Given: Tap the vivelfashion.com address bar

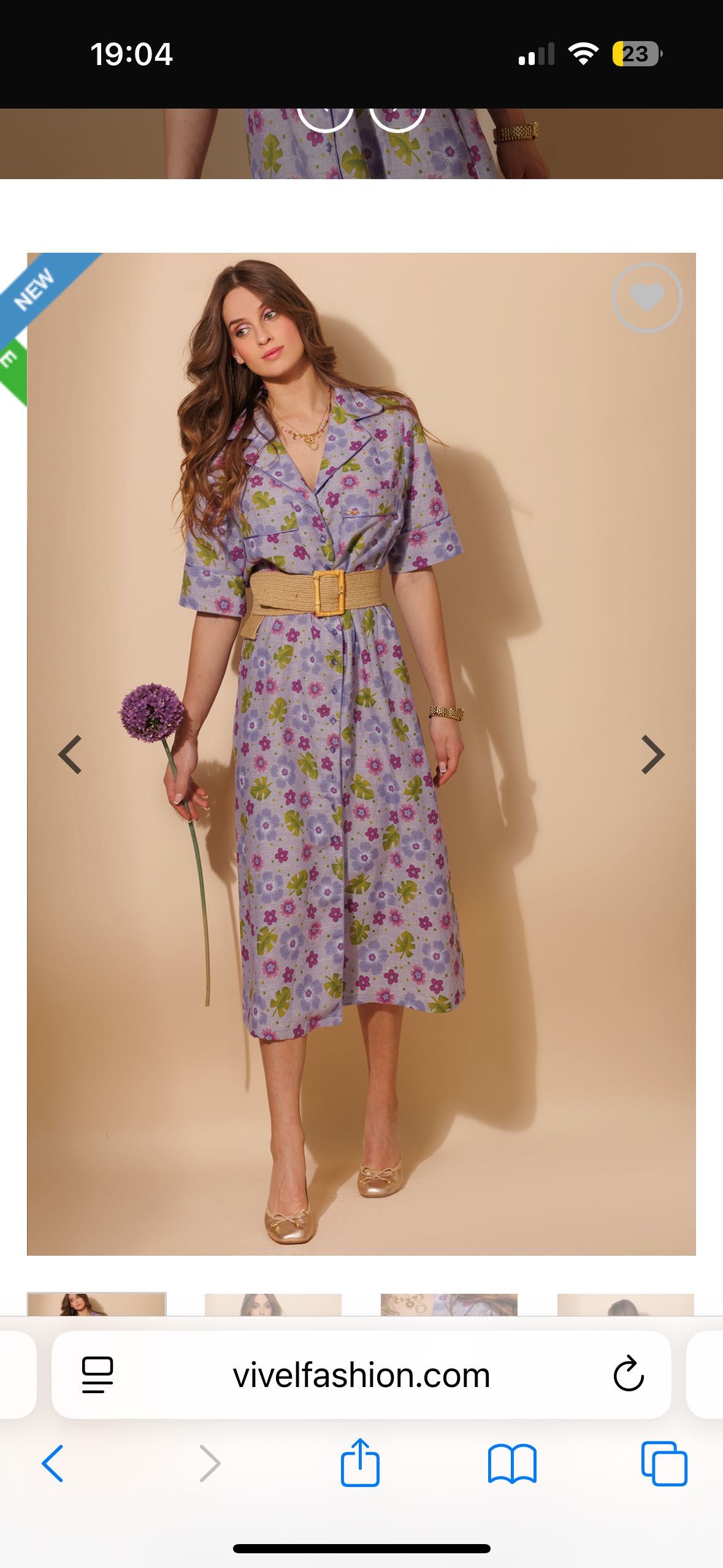Looking at the screenshot, I should click(x=361, y=1376).
